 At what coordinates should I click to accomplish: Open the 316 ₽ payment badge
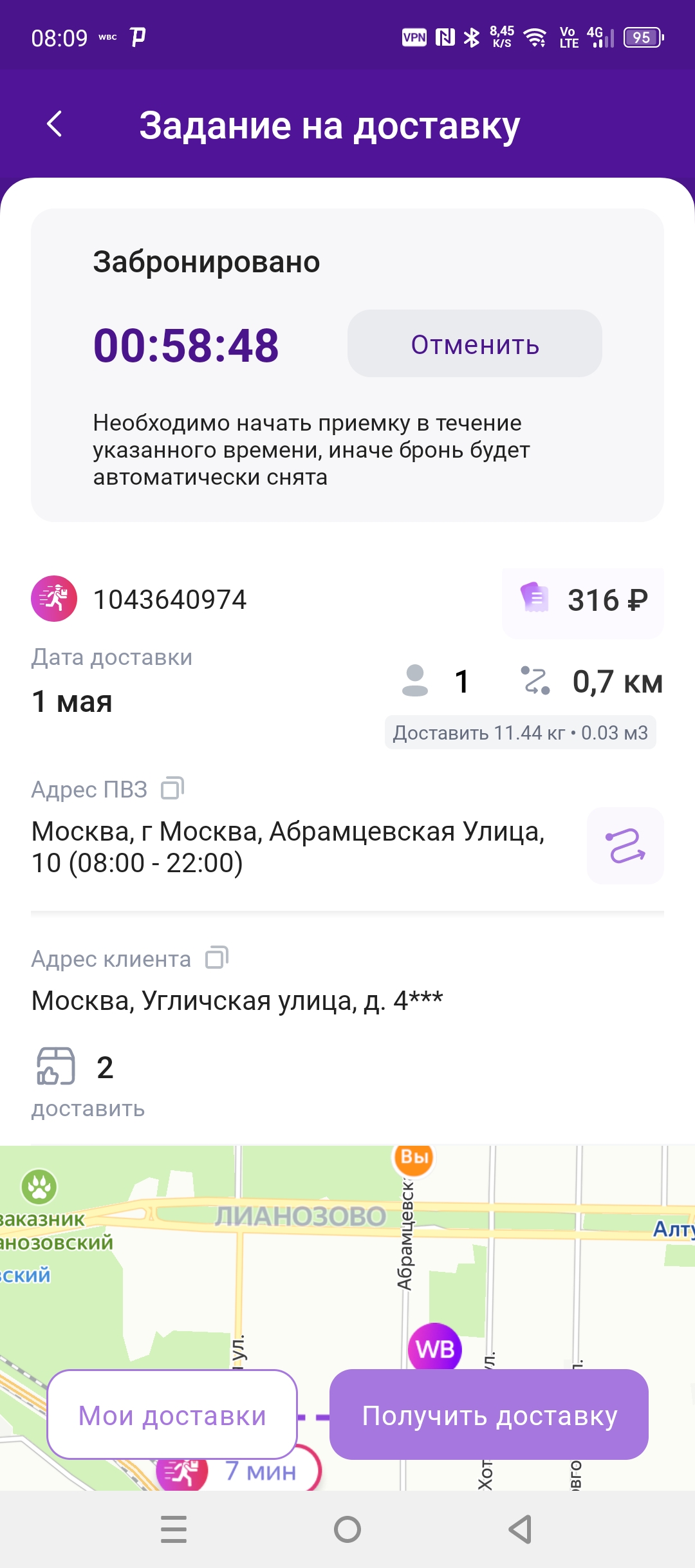coord(583,601)
